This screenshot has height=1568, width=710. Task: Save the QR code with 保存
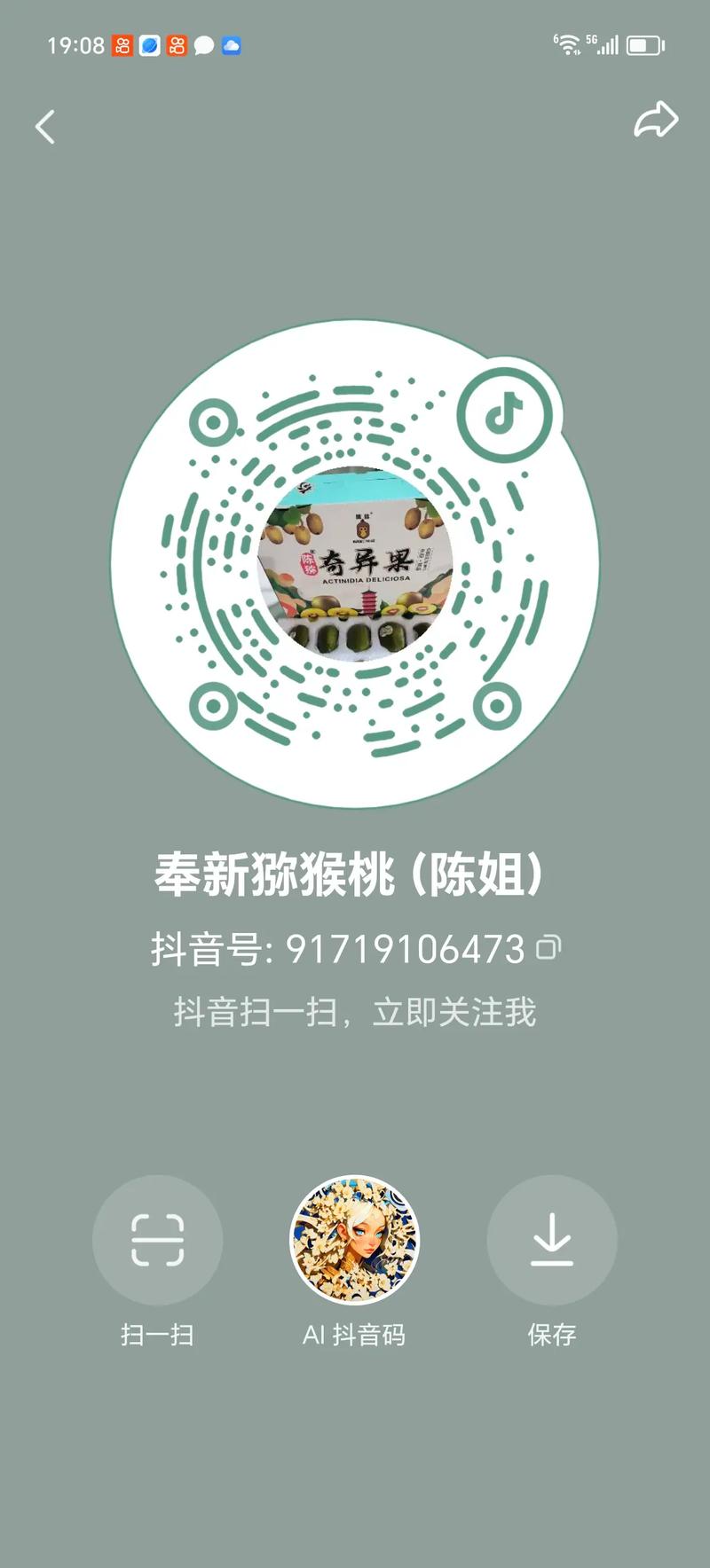pyautogui.click(x=551, y=1240)
